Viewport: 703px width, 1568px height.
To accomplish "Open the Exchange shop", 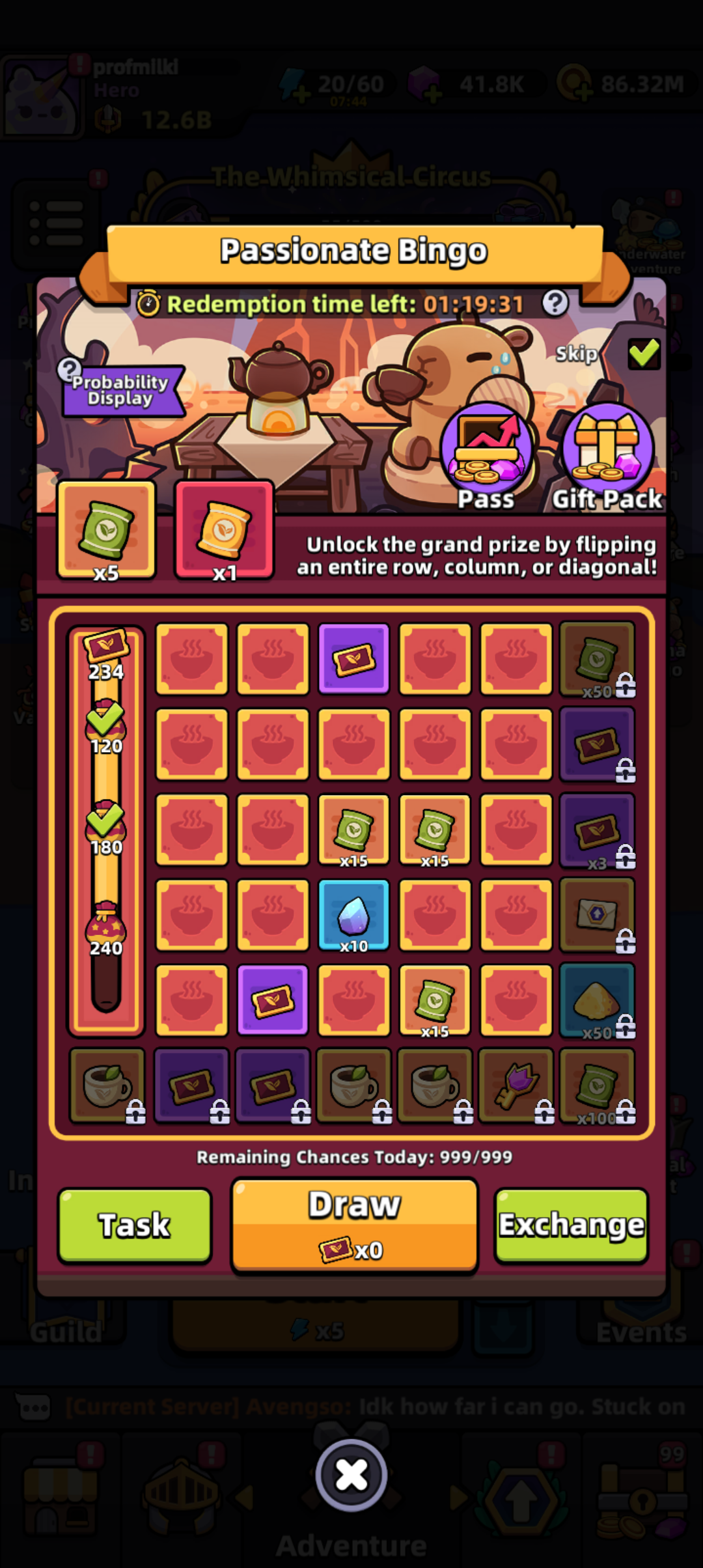I will [572, 1225].
